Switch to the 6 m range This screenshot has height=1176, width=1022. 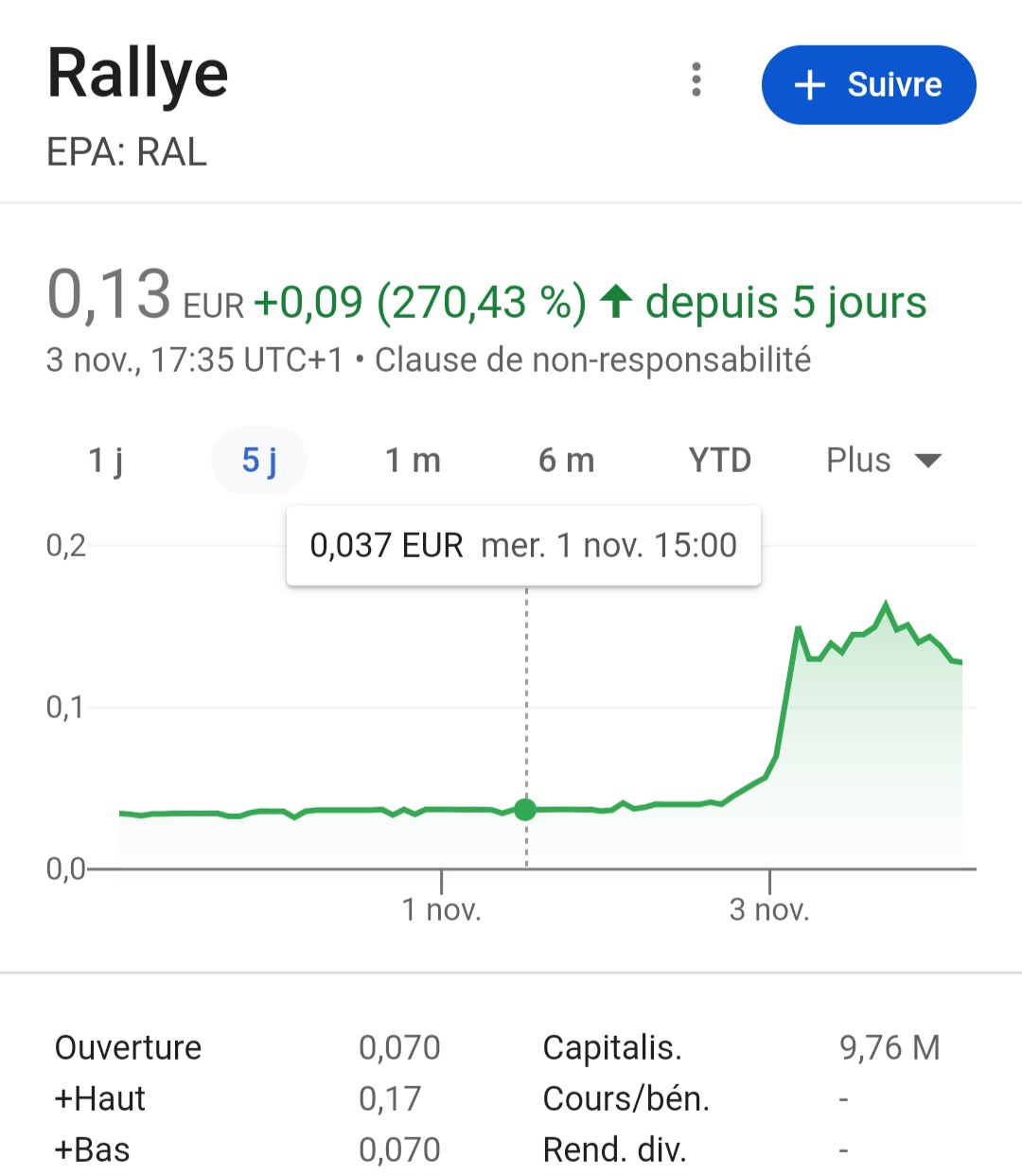(x=566, y=461)
